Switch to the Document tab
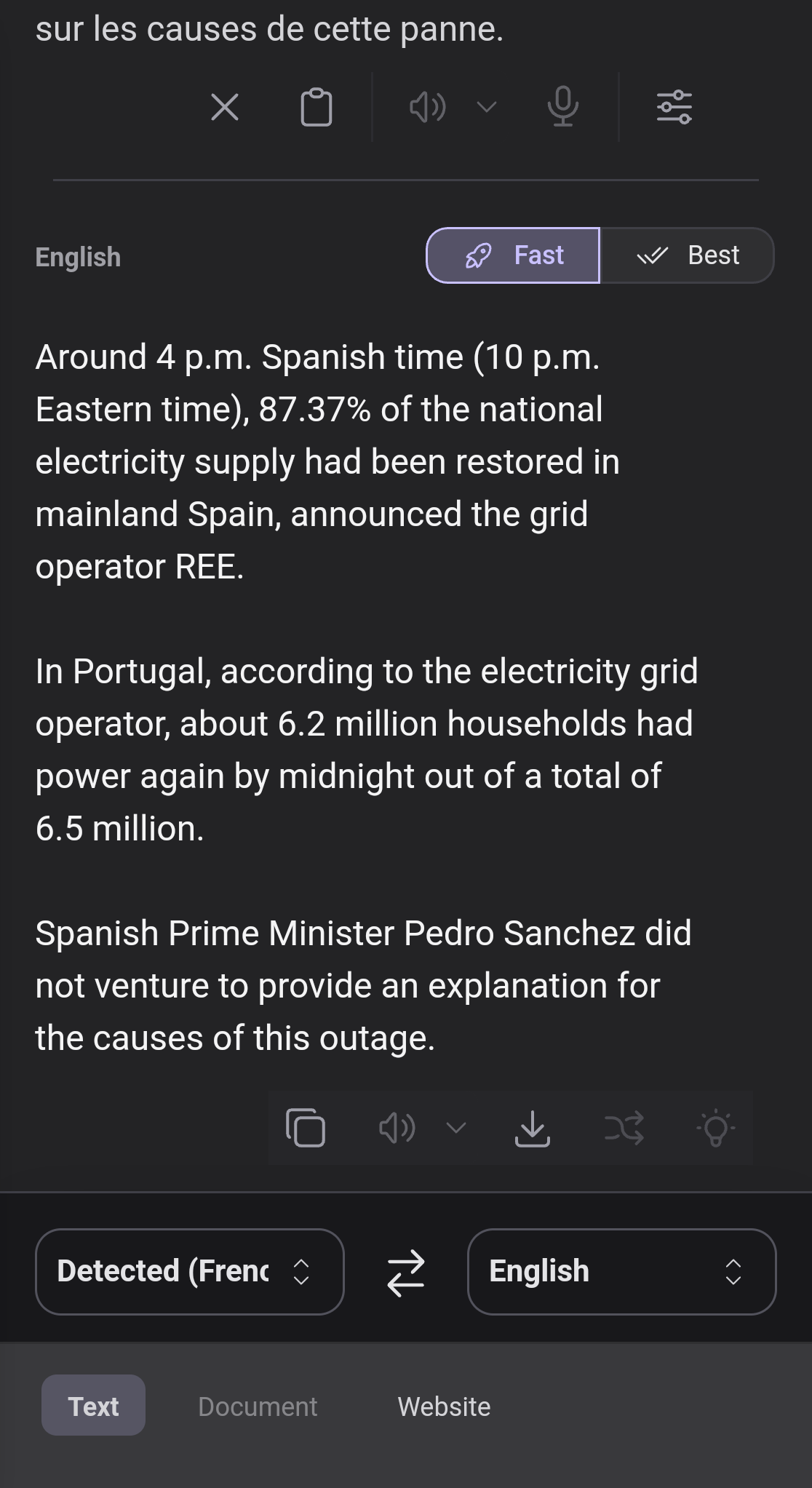 click(x=258, y=1407)
